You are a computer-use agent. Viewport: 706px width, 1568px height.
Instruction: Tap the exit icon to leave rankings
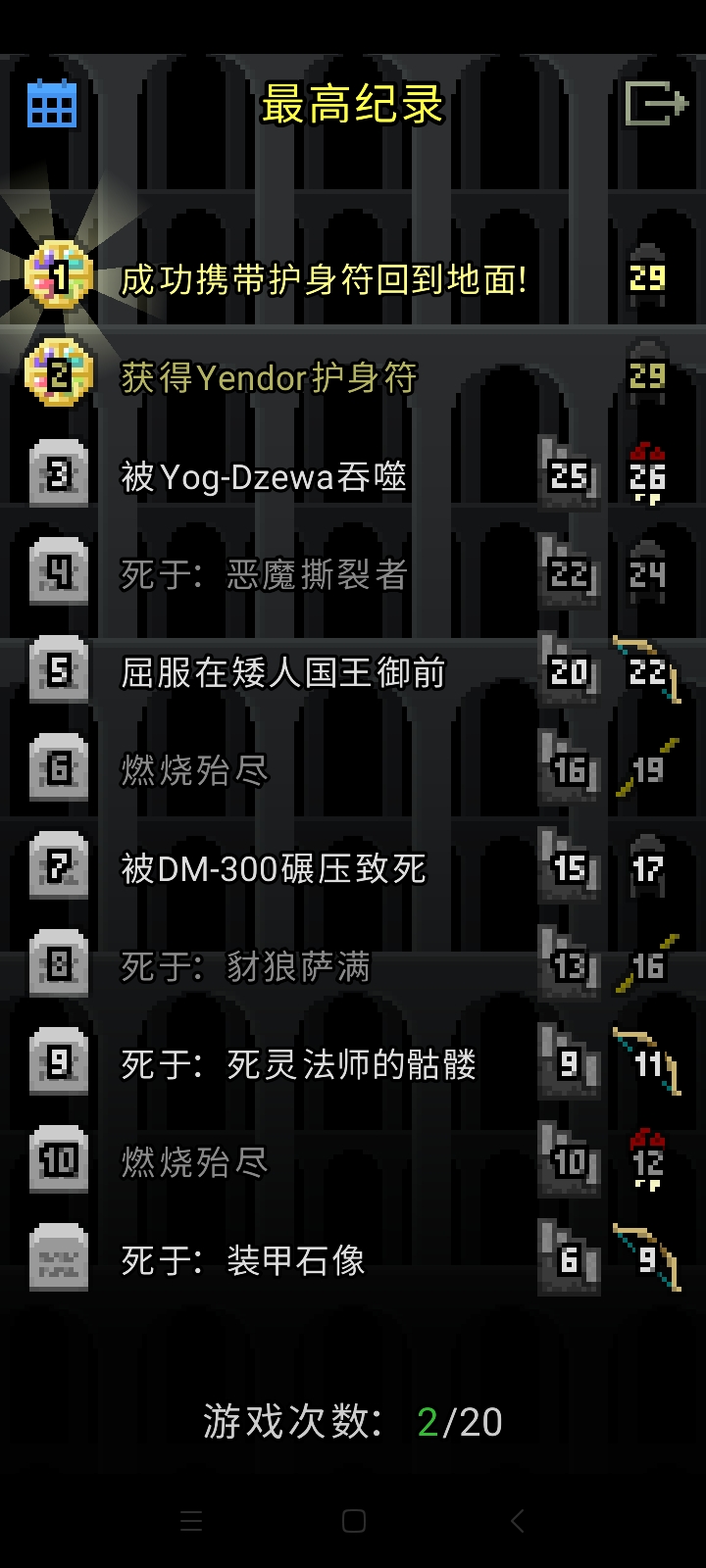pos(655,102)
